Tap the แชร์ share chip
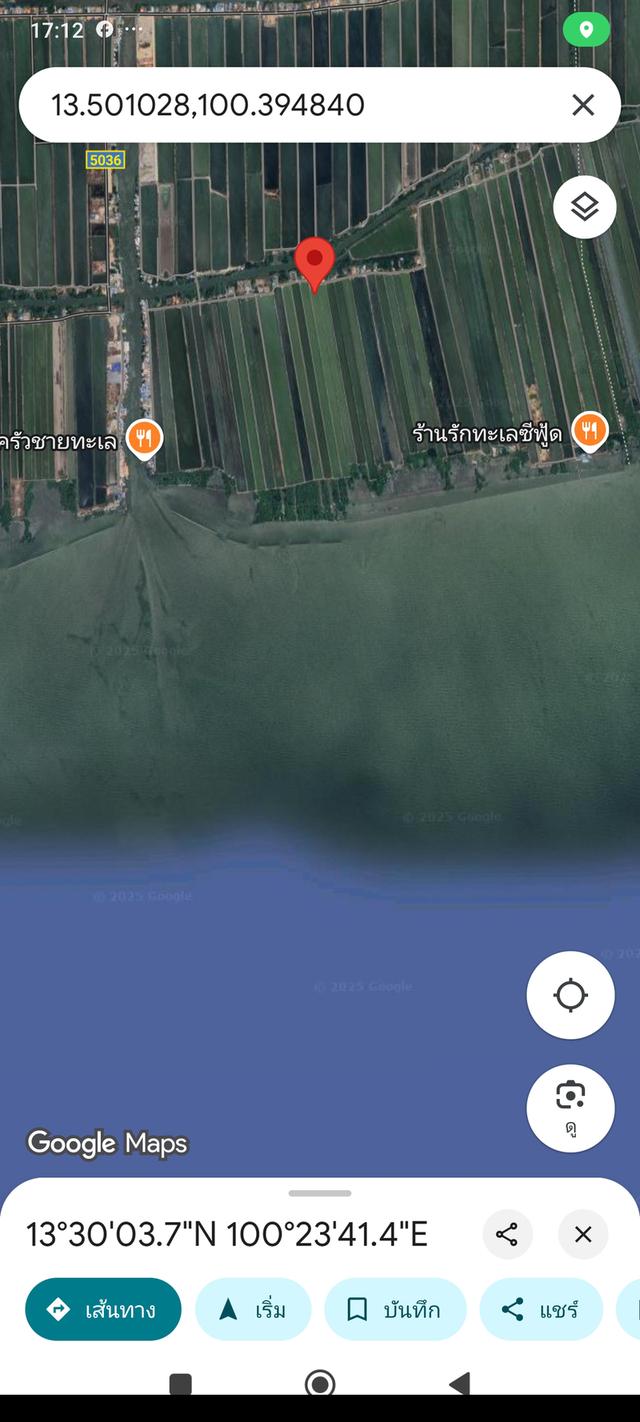The width and height of the screenshot is (640, 1422). pyautogui.click(x=540, y=1309)
